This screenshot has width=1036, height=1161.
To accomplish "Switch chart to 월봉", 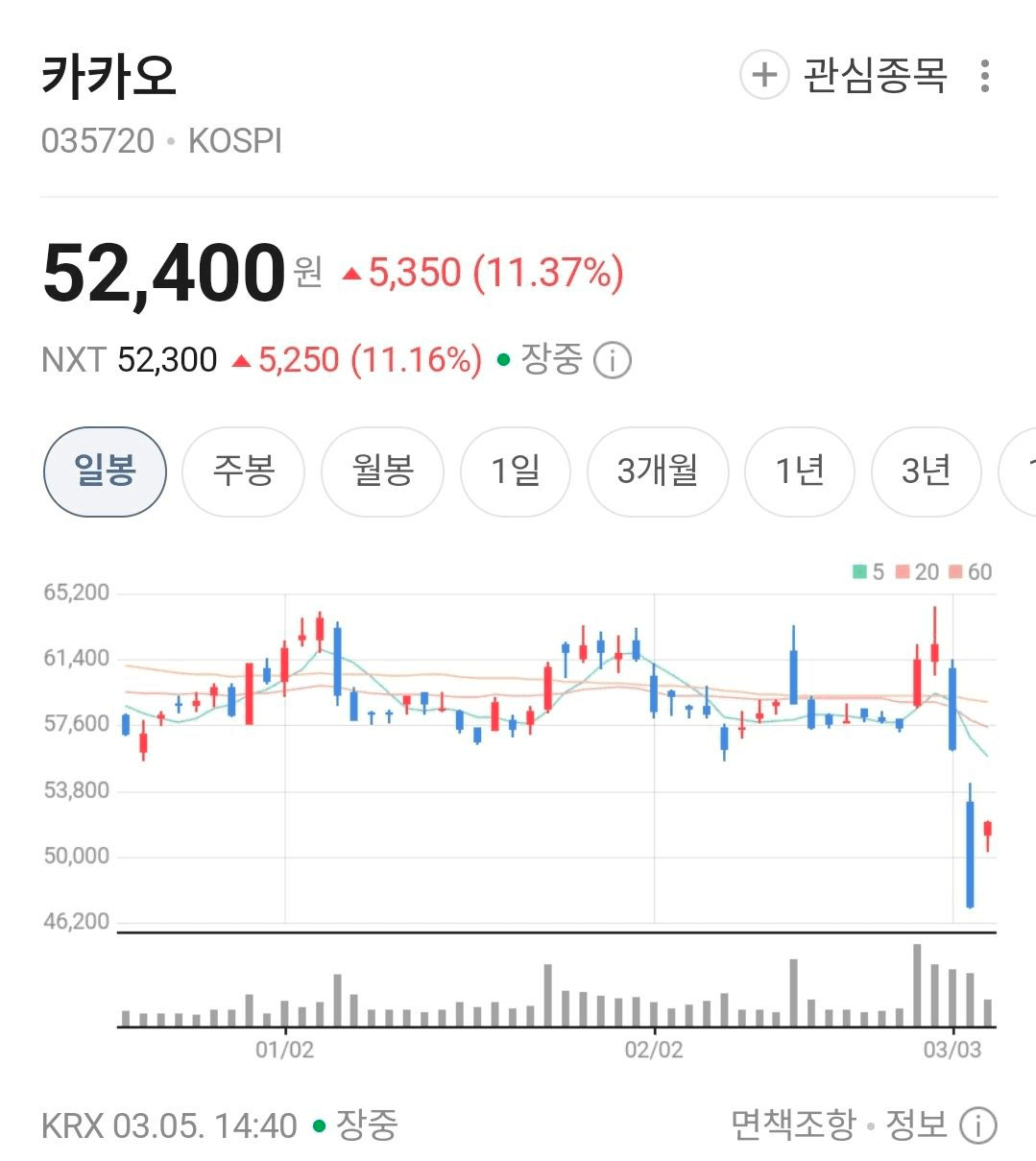I will pos(382,472).
